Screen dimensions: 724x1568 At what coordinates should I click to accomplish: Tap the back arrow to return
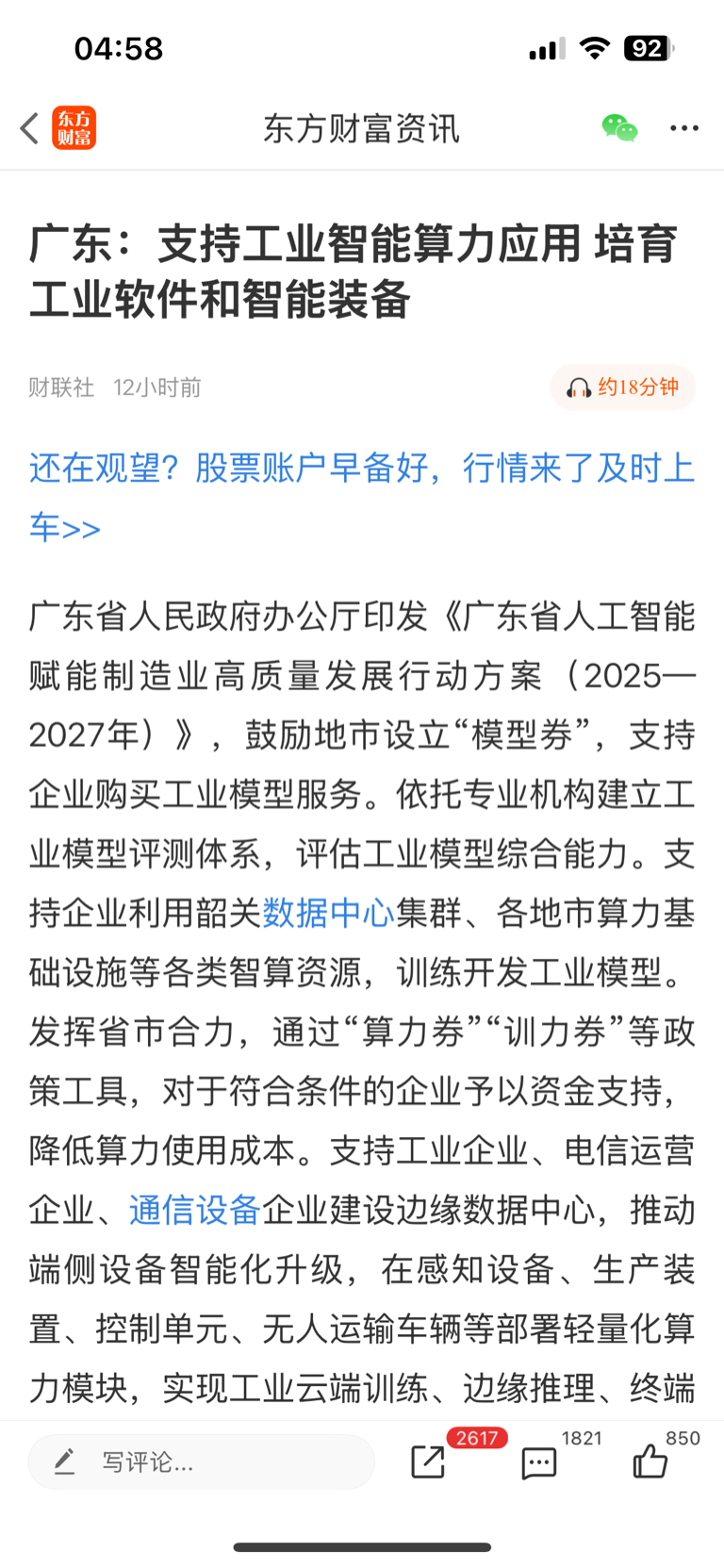tap(28, 126)
